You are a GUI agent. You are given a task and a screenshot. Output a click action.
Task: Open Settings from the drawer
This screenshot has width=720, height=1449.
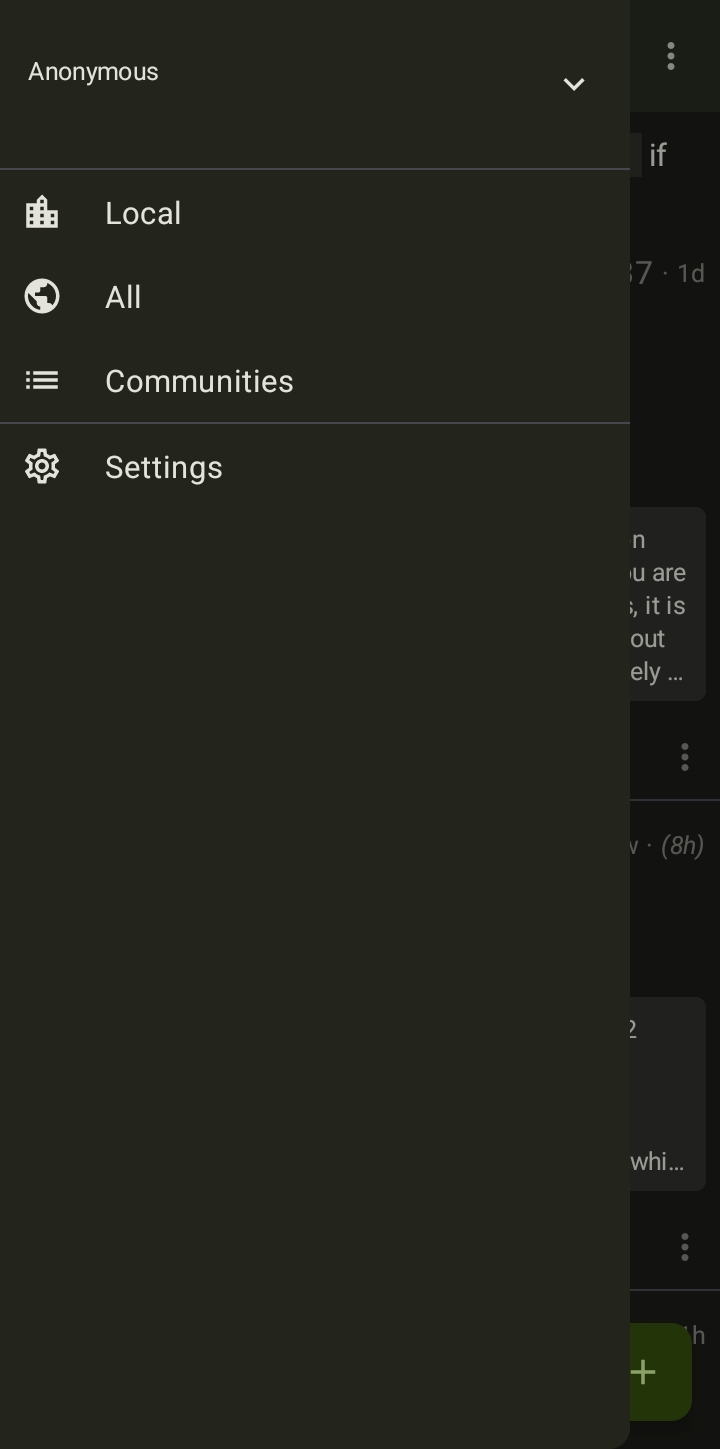coord(314,467)
